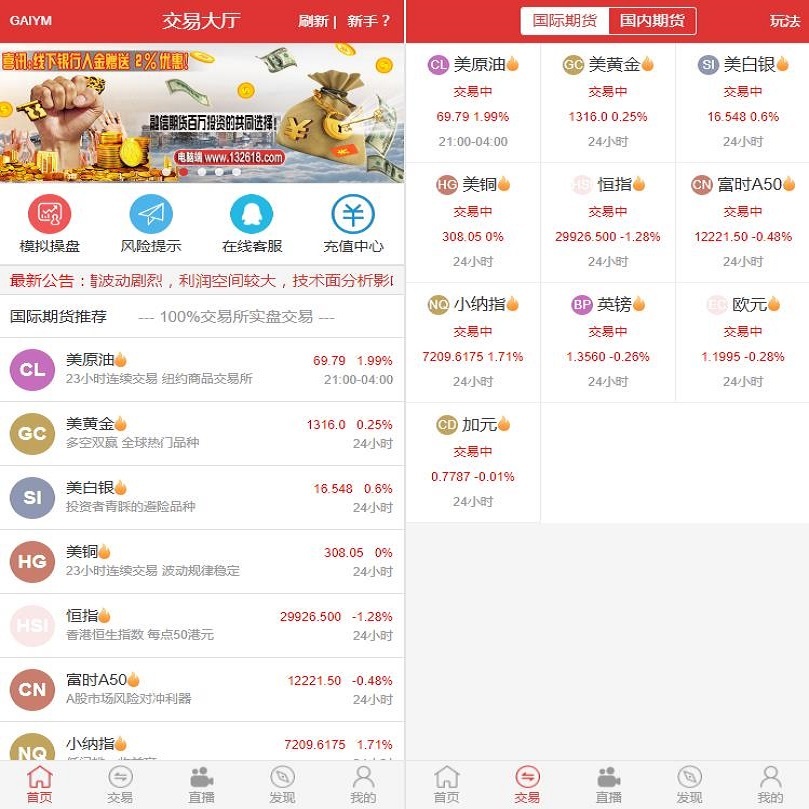The width and height of the screenshot is (809, 809).
Task: View the 风险提示 risk notice
Action: coord(151,225)
